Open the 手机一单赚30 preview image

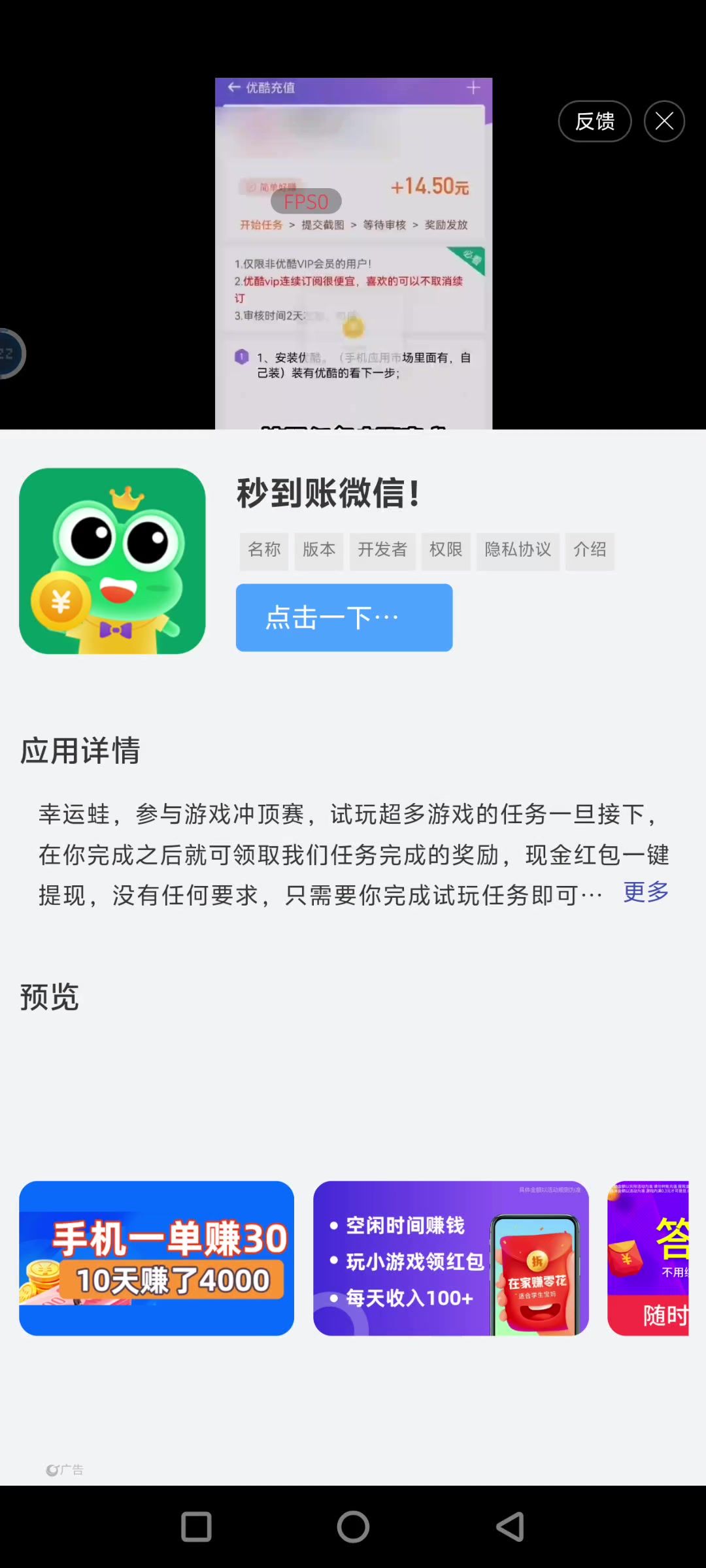tap(157, 1258)
